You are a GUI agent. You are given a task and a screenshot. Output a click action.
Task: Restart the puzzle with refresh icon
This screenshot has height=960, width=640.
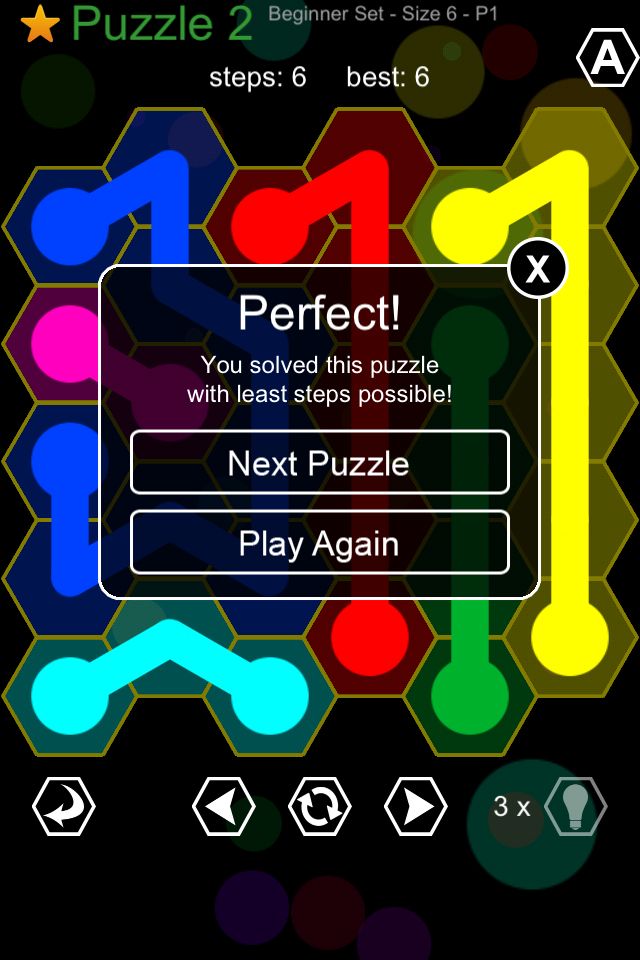click(x=320, y=806)
